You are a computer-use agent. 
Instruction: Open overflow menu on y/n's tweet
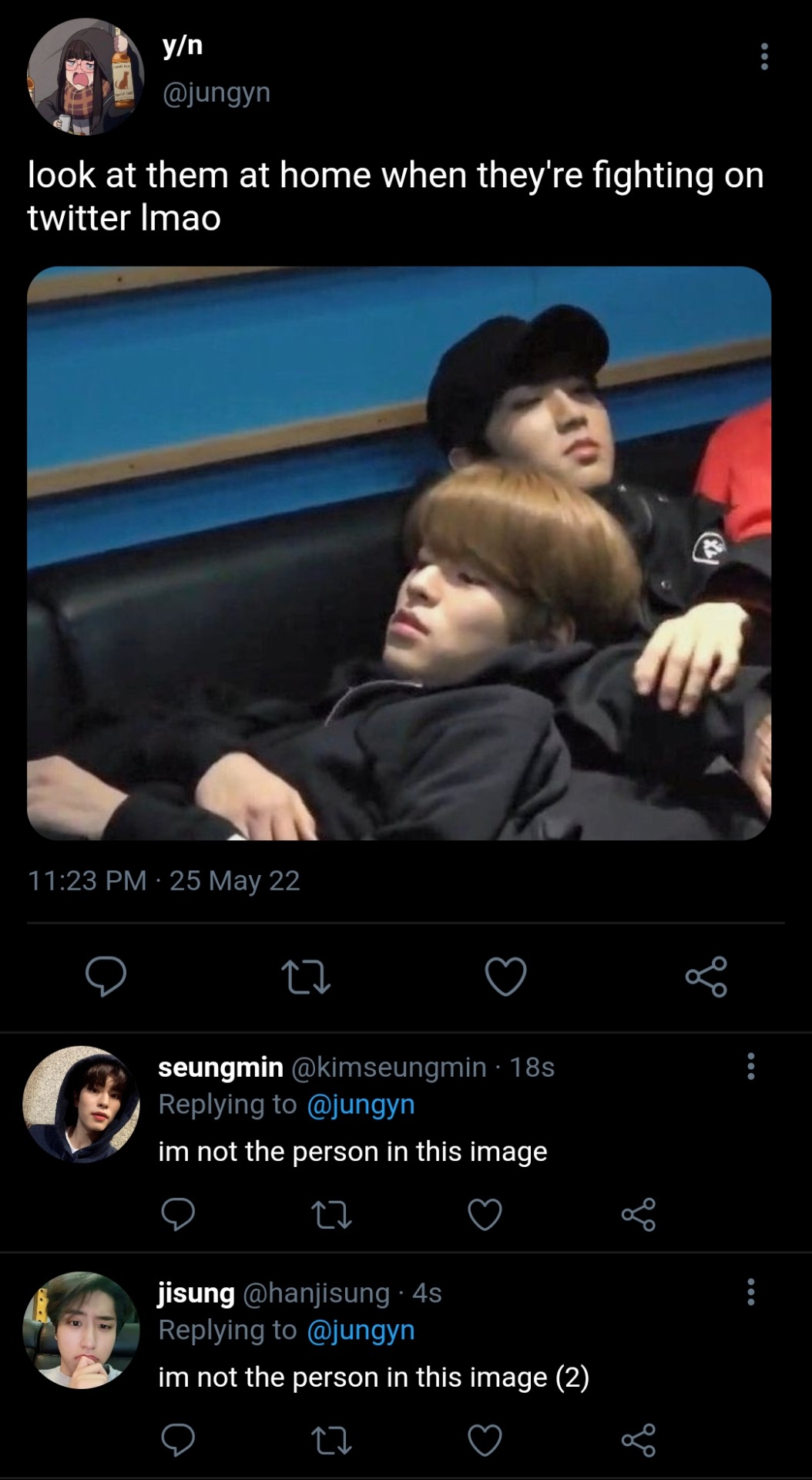[x=763, y=57]
